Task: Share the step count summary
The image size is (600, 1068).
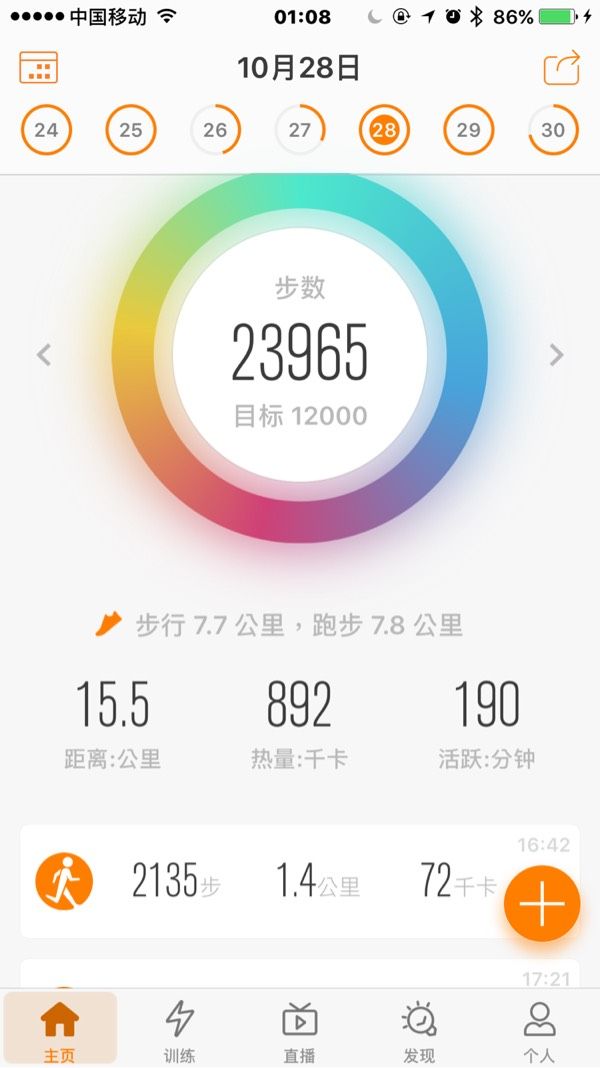Action: click(x=562, y=67)
